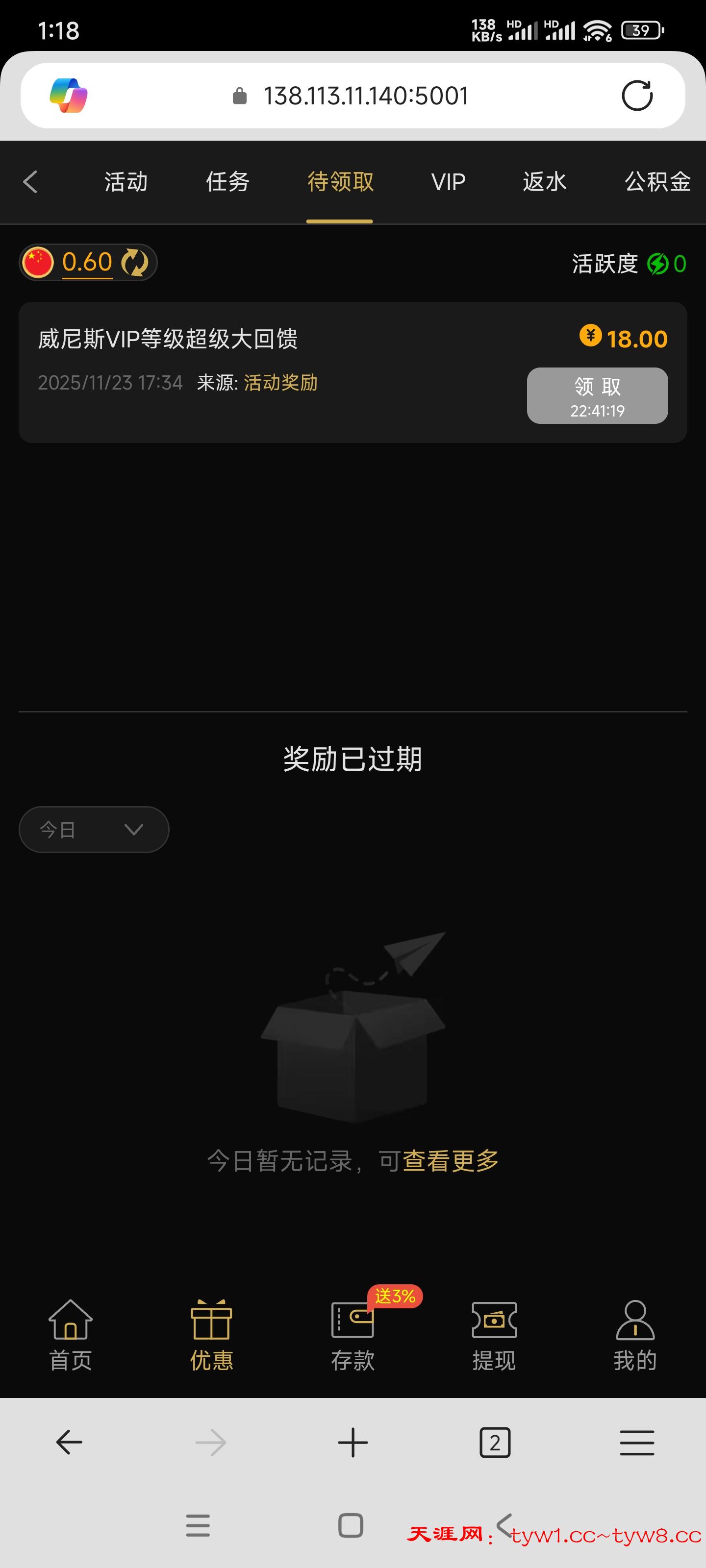Go back using the top-left arrow
This screenshot has width=706, height=1568.
pyautogui.click(x=30, y=181)
